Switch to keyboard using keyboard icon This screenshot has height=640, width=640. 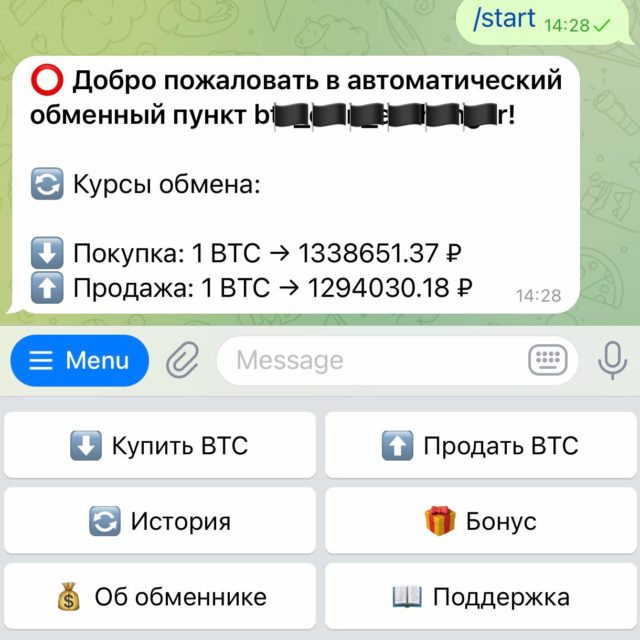click(x=547, y=361)
